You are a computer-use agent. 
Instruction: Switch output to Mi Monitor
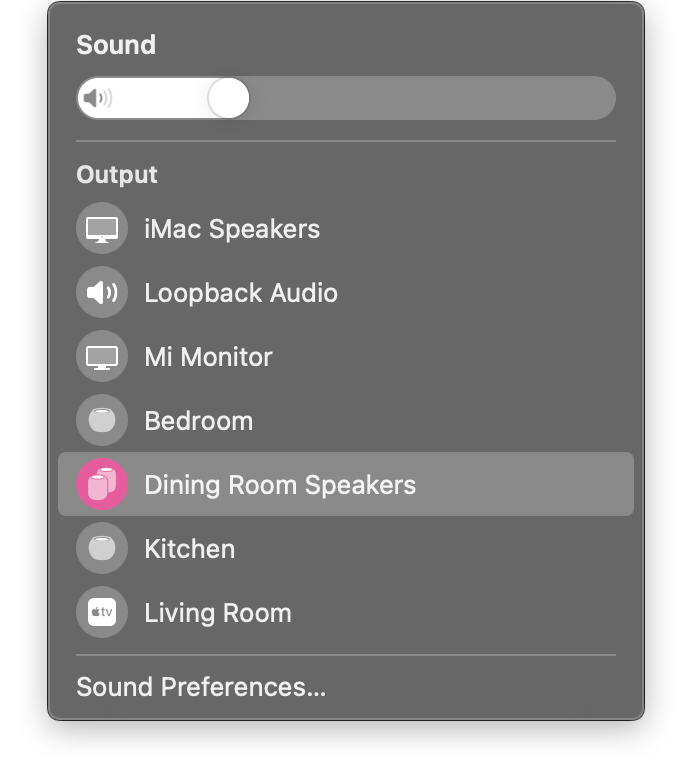[x=208, y=357]
